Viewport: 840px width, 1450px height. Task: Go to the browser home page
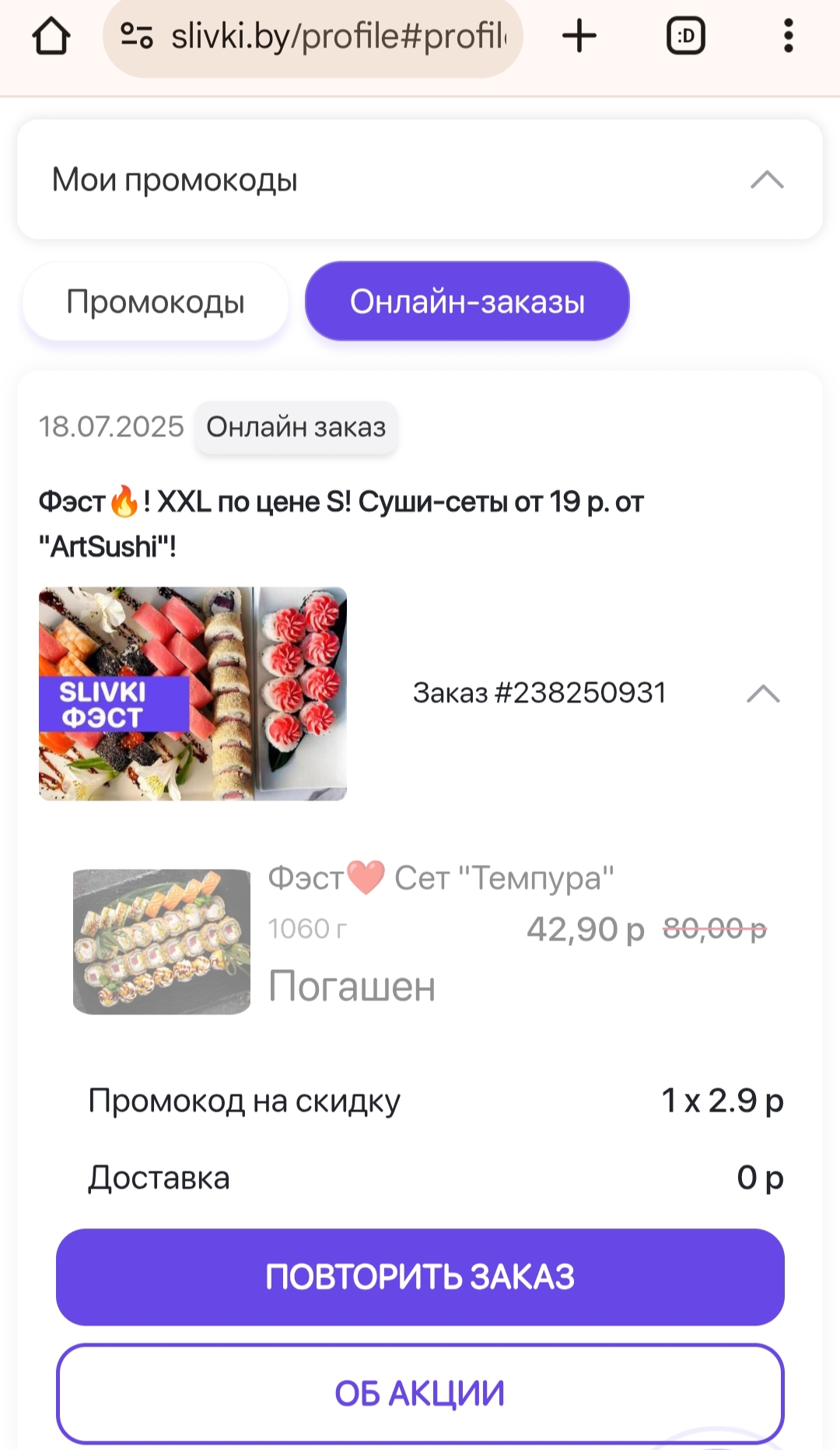pyautogui.click(x=51, y=36)
